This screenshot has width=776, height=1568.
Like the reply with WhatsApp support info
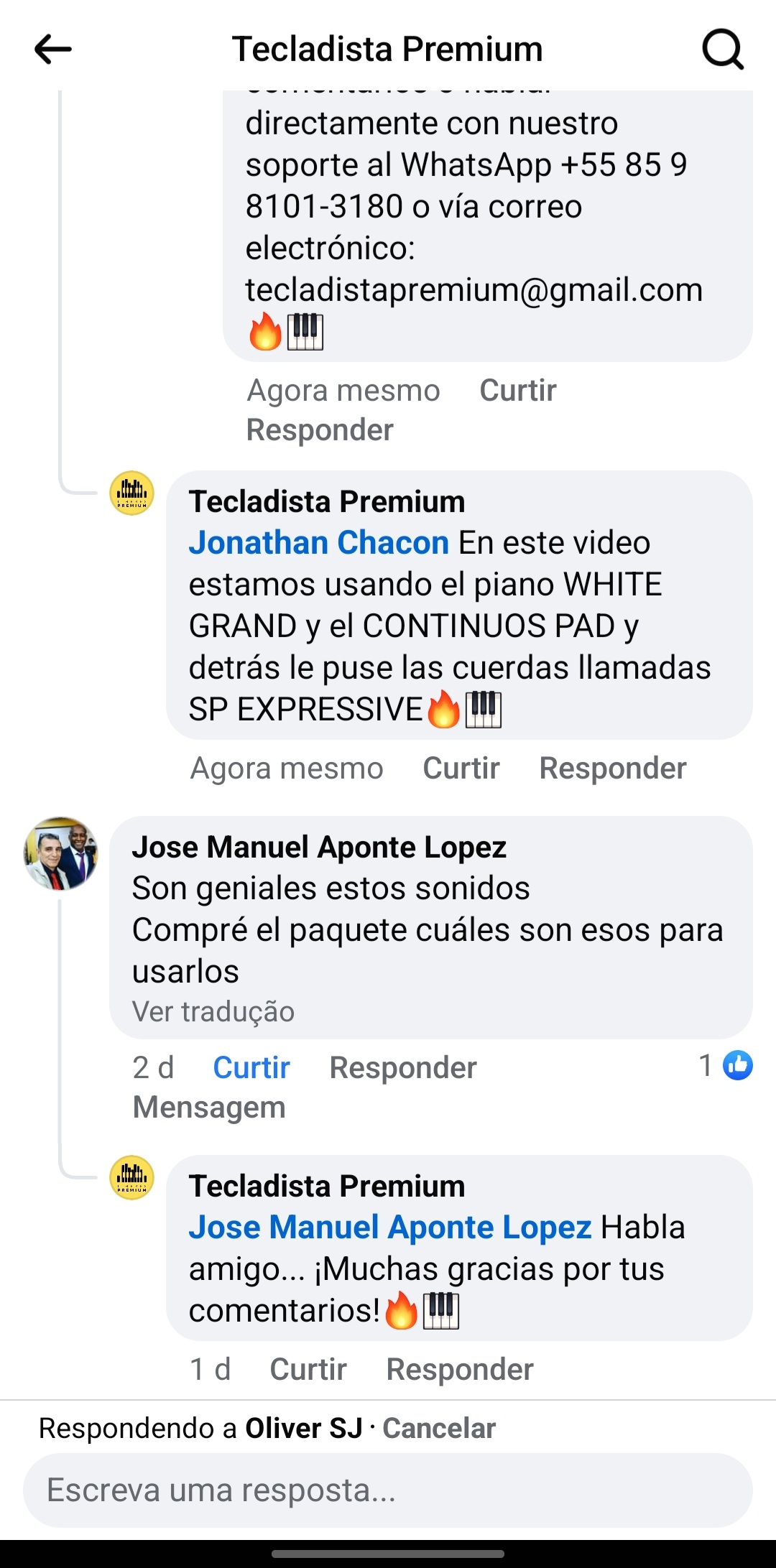pos(517,390)
